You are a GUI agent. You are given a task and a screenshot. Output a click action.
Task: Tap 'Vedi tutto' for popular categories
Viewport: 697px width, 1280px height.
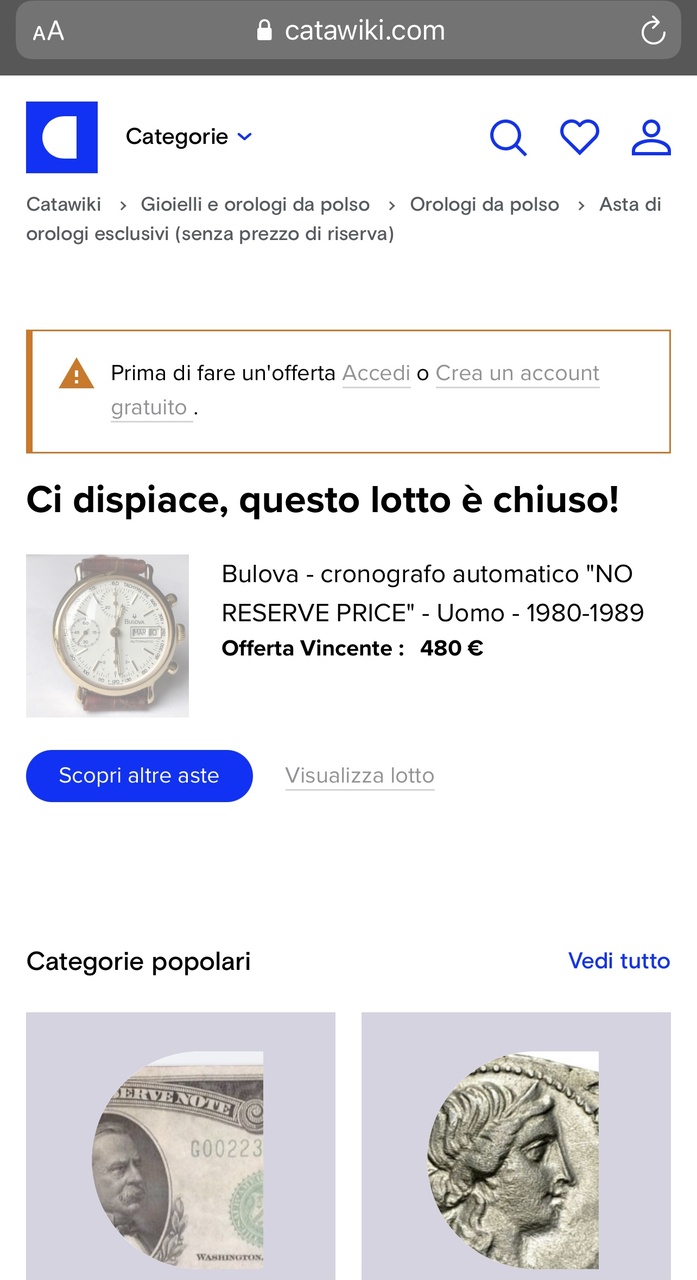coord(618,961)
